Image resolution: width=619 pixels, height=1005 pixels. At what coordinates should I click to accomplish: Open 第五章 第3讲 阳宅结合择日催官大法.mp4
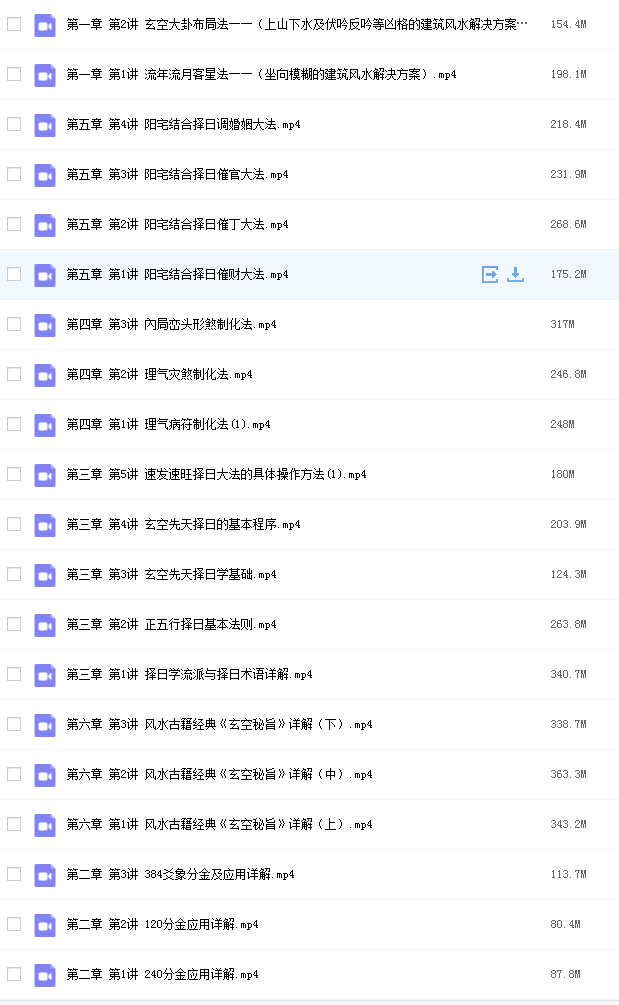[177, 174]
